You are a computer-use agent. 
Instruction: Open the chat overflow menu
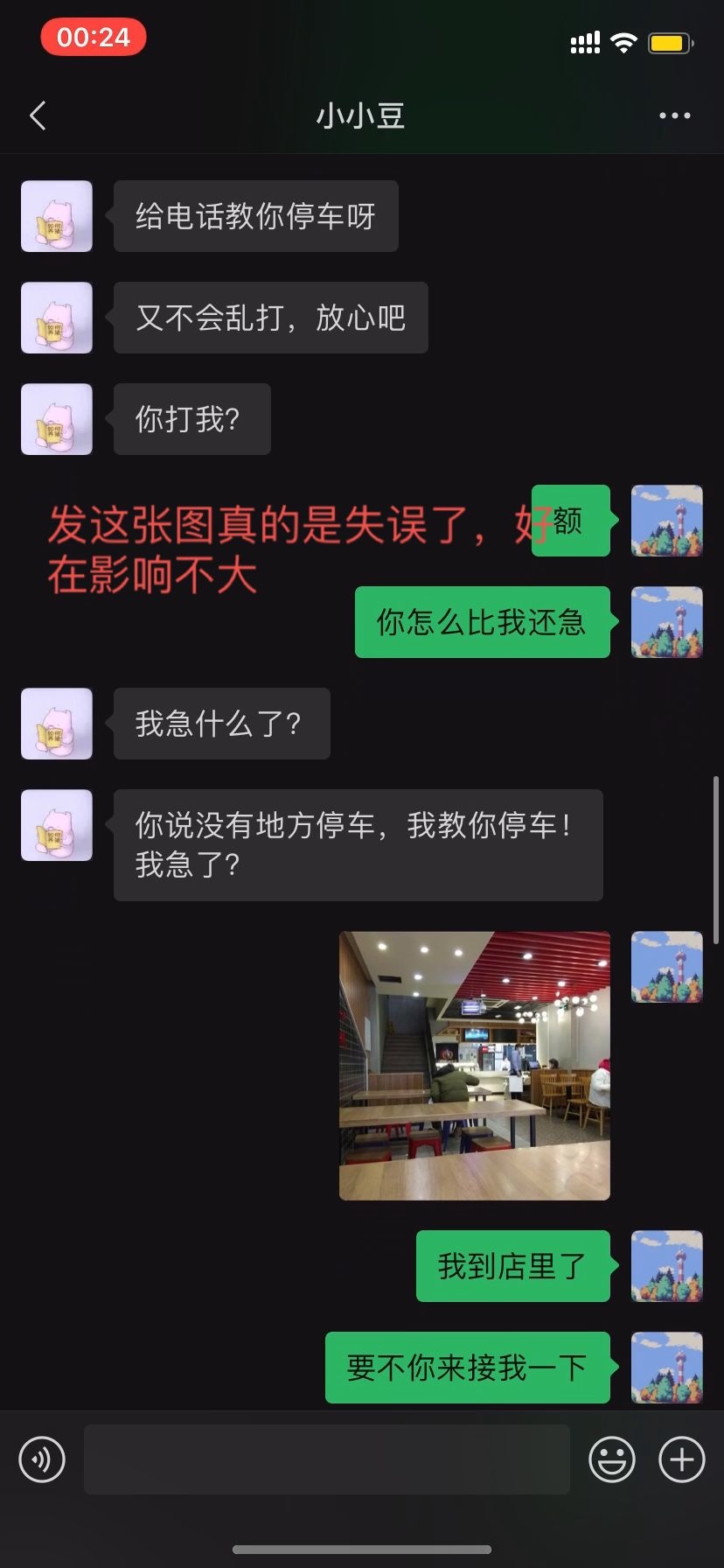(x=674, y=115)
